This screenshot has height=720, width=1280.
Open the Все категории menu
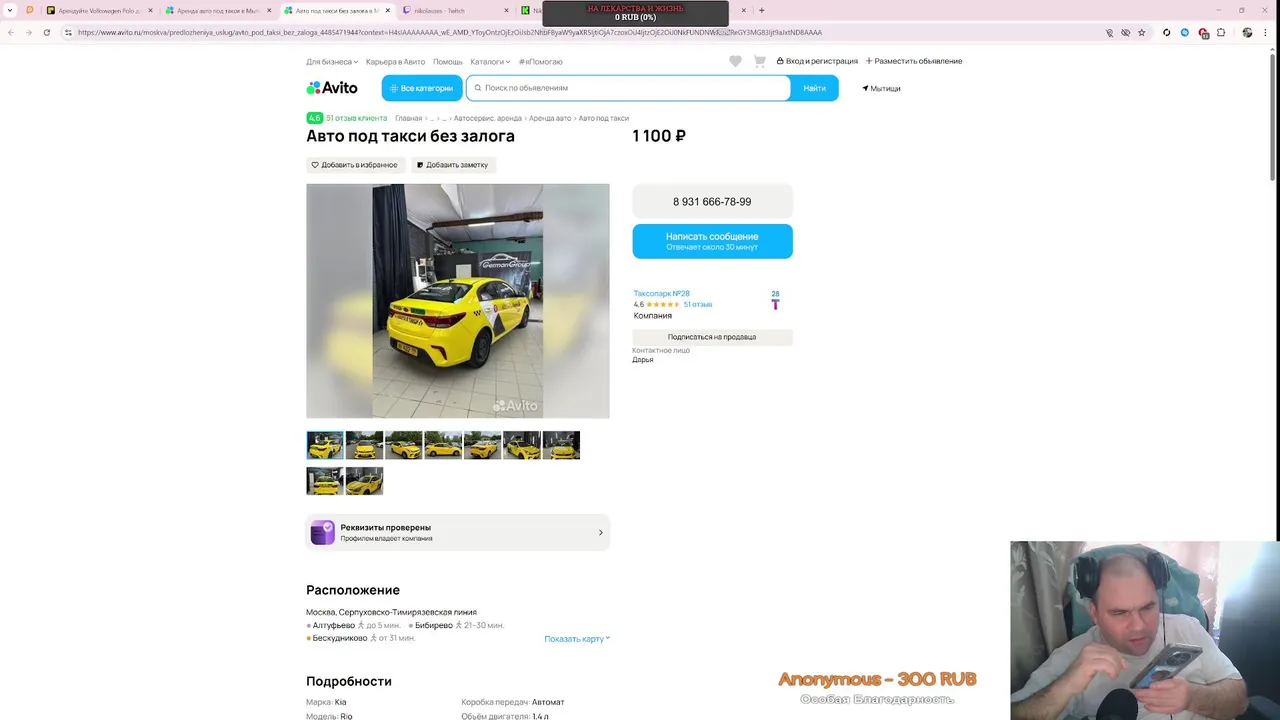coord(421,88)
